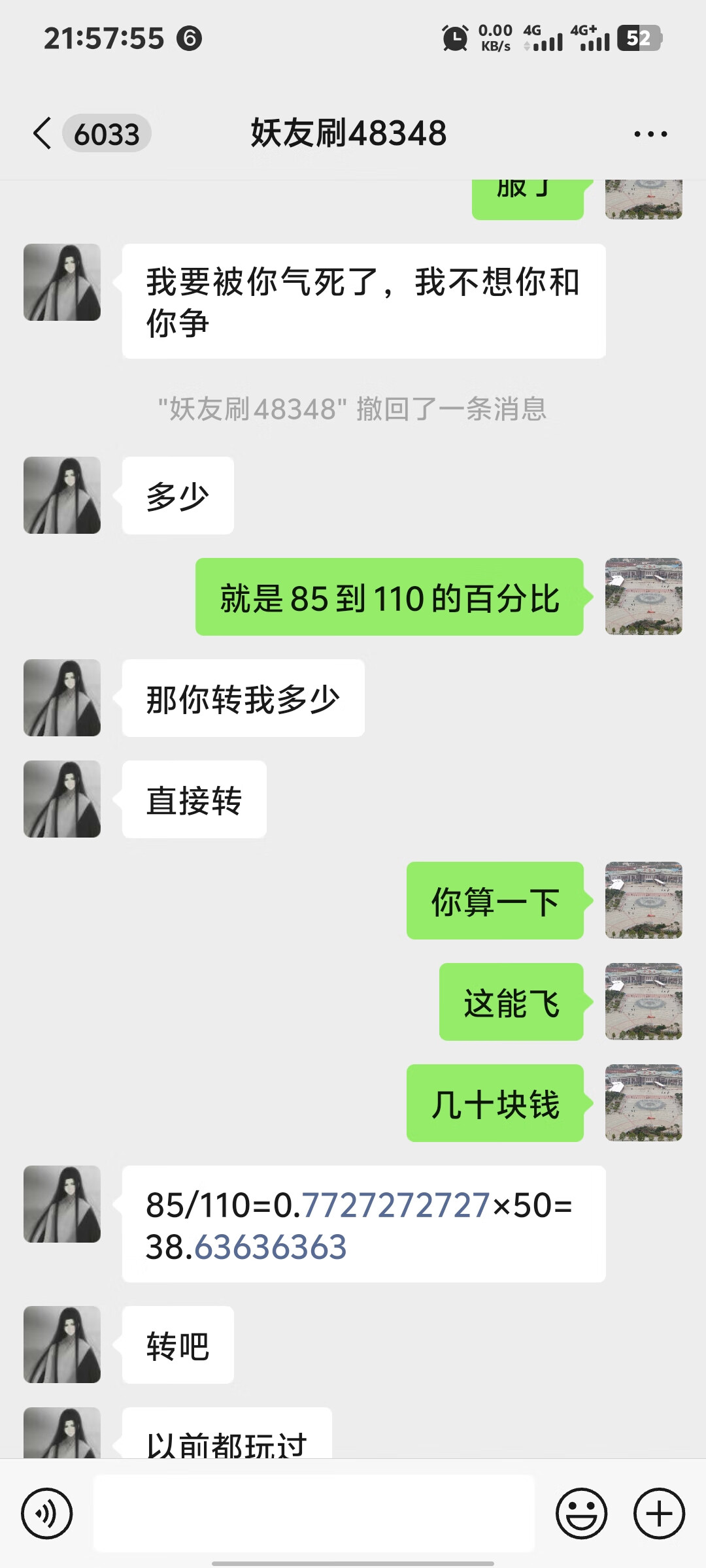Focus the message text field
The width and height of the screenshot is (706, 1568).
(314, 1513)
